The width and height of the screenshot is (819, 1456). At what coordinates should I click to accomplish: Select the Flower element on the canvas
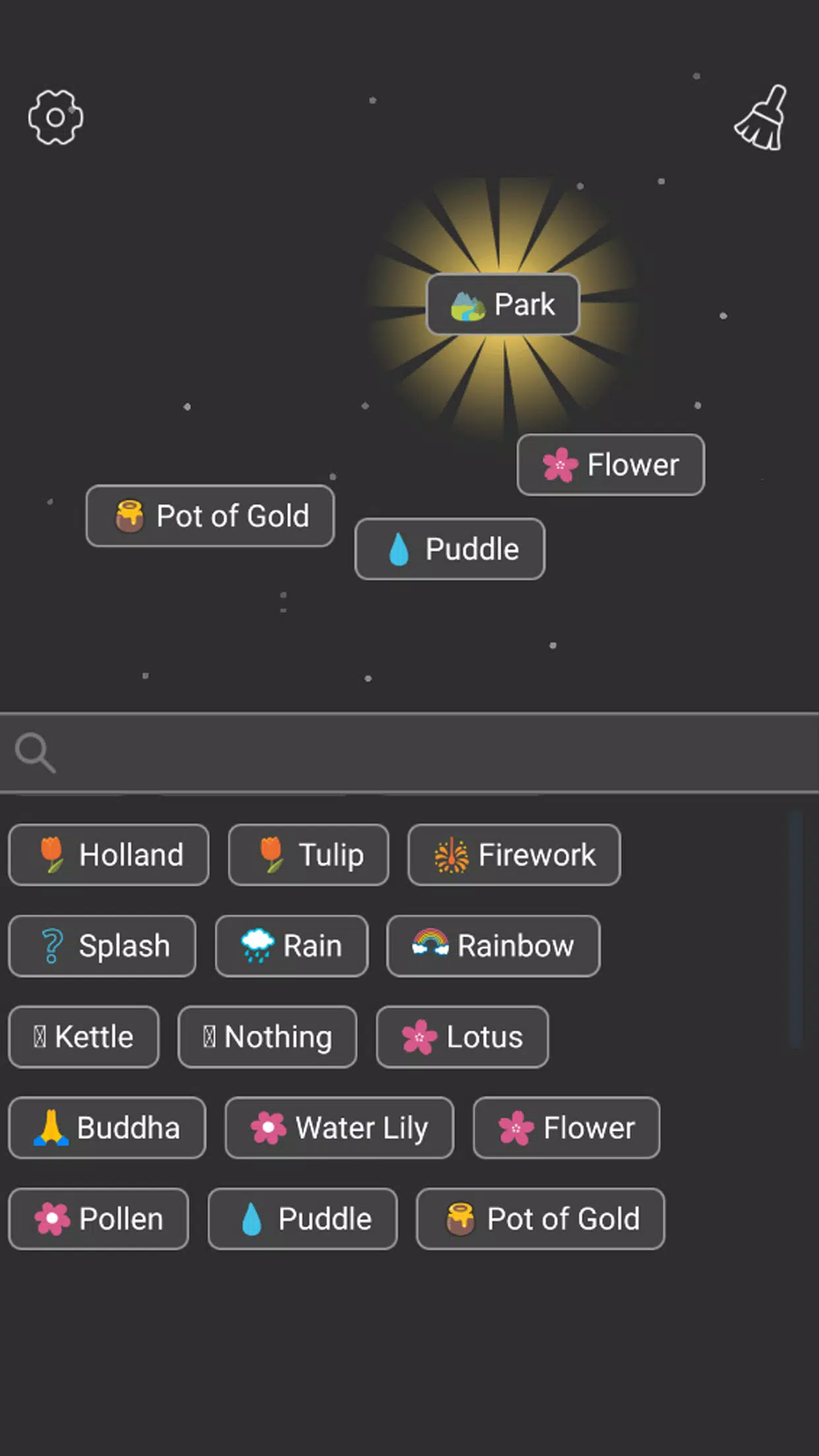click(611, 465)
